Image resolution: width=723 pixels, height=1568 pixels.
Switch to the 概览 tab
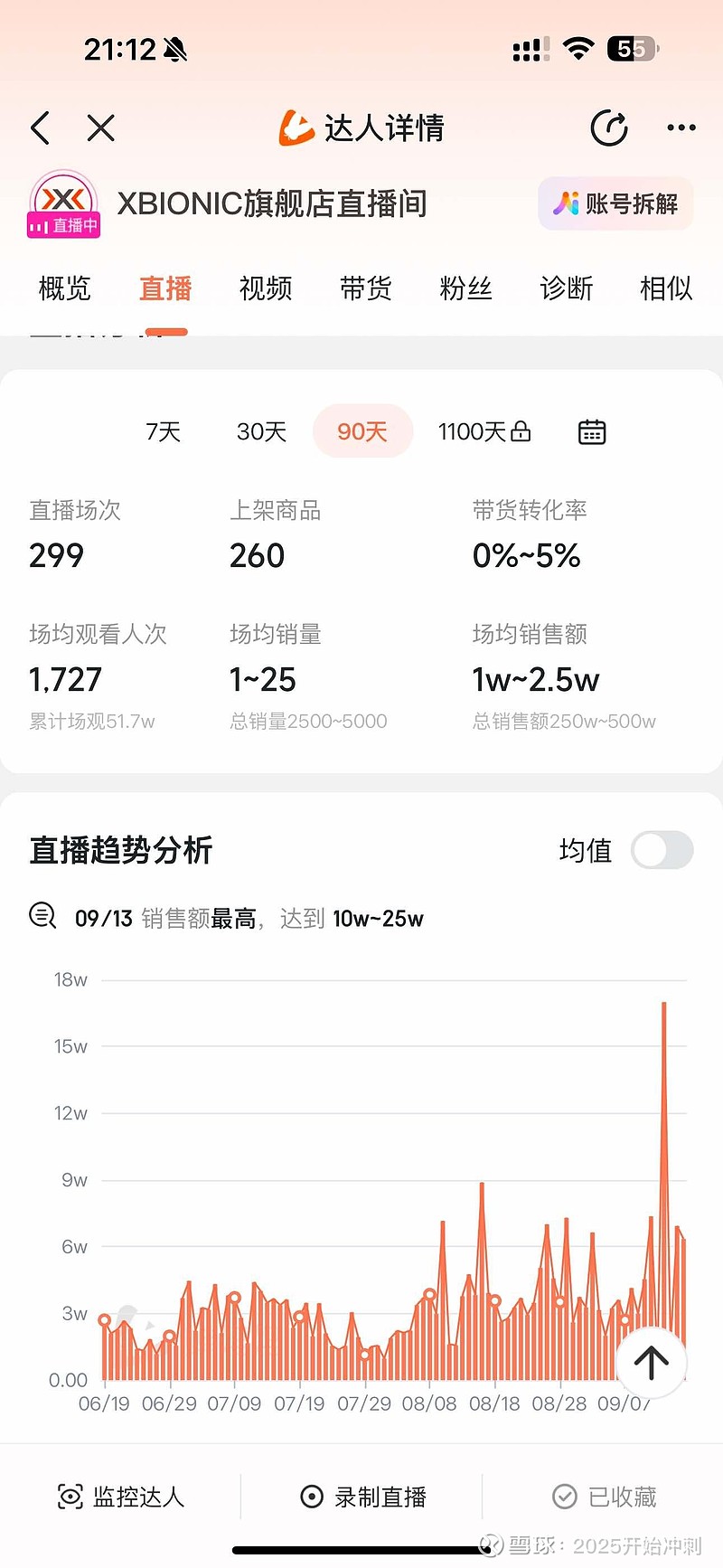64,288
